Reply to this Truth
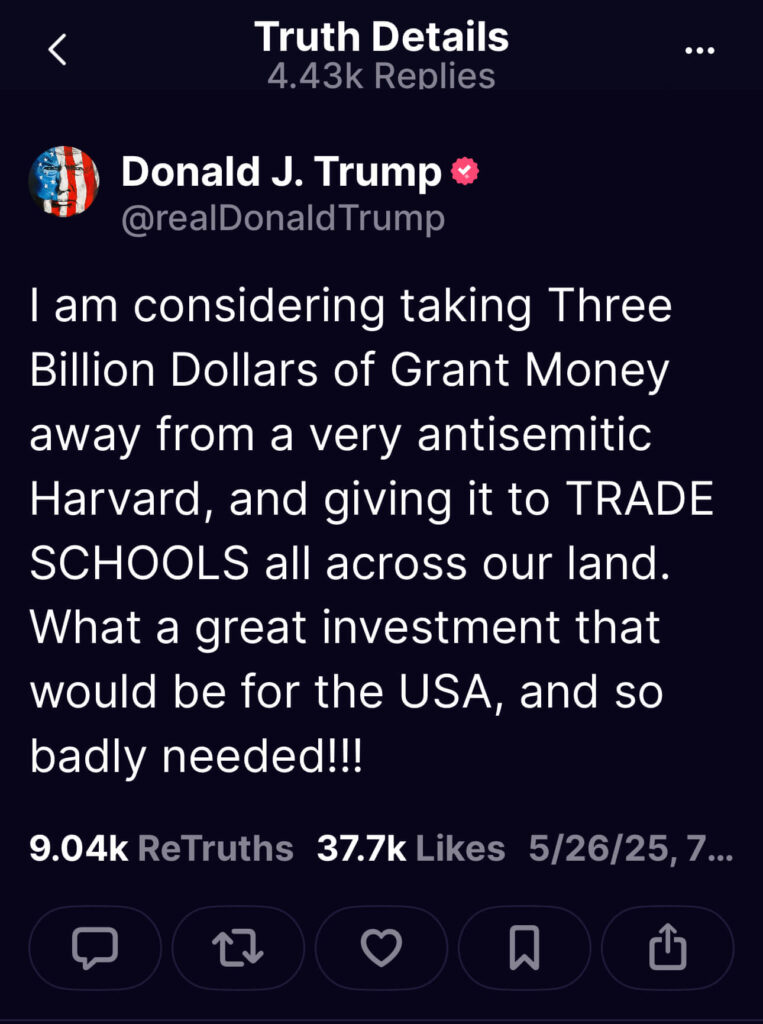Image resolution: width=763 pixels, height=1024 pixels. tap(96, 947)
